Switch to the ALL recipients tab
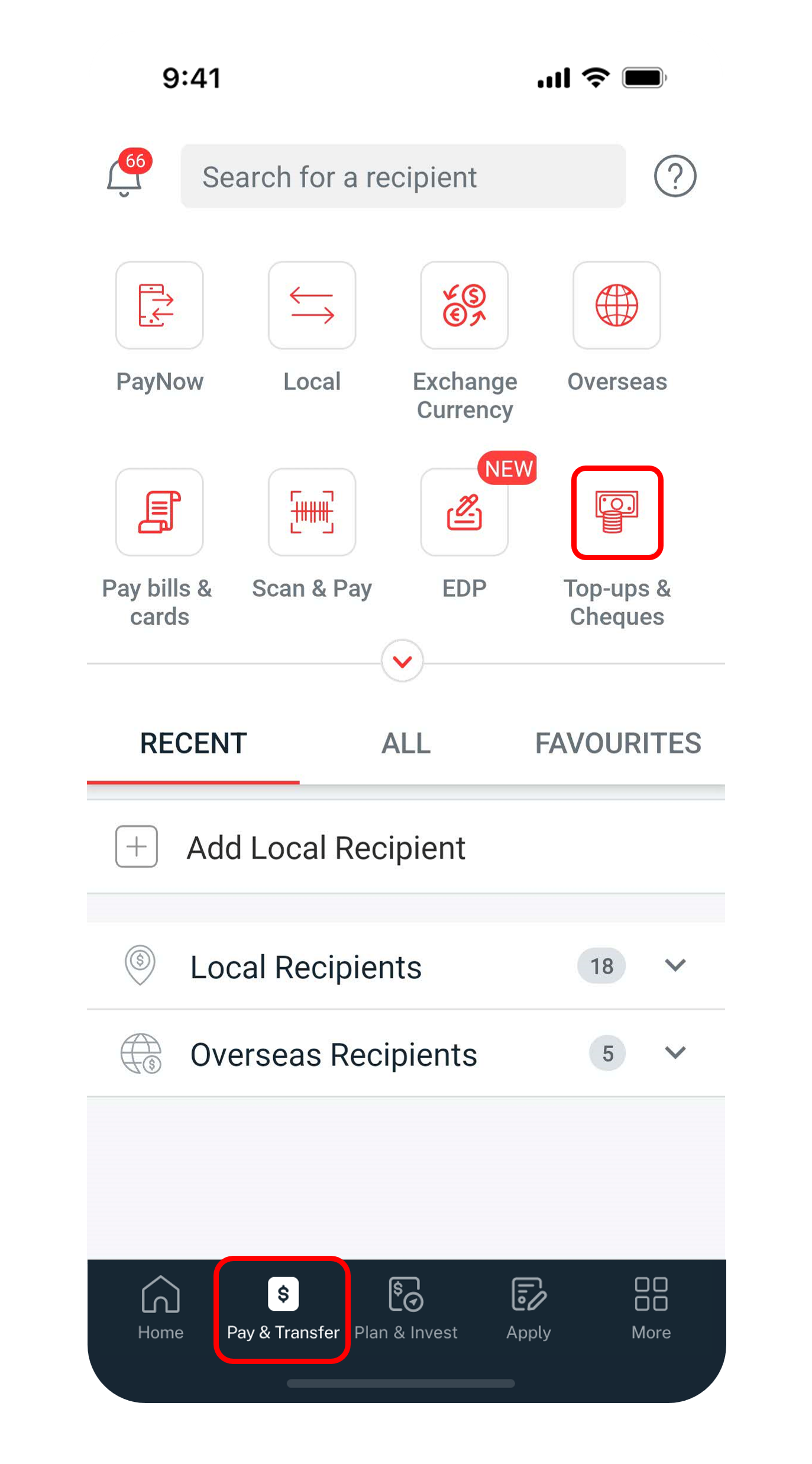 [405, 744]
